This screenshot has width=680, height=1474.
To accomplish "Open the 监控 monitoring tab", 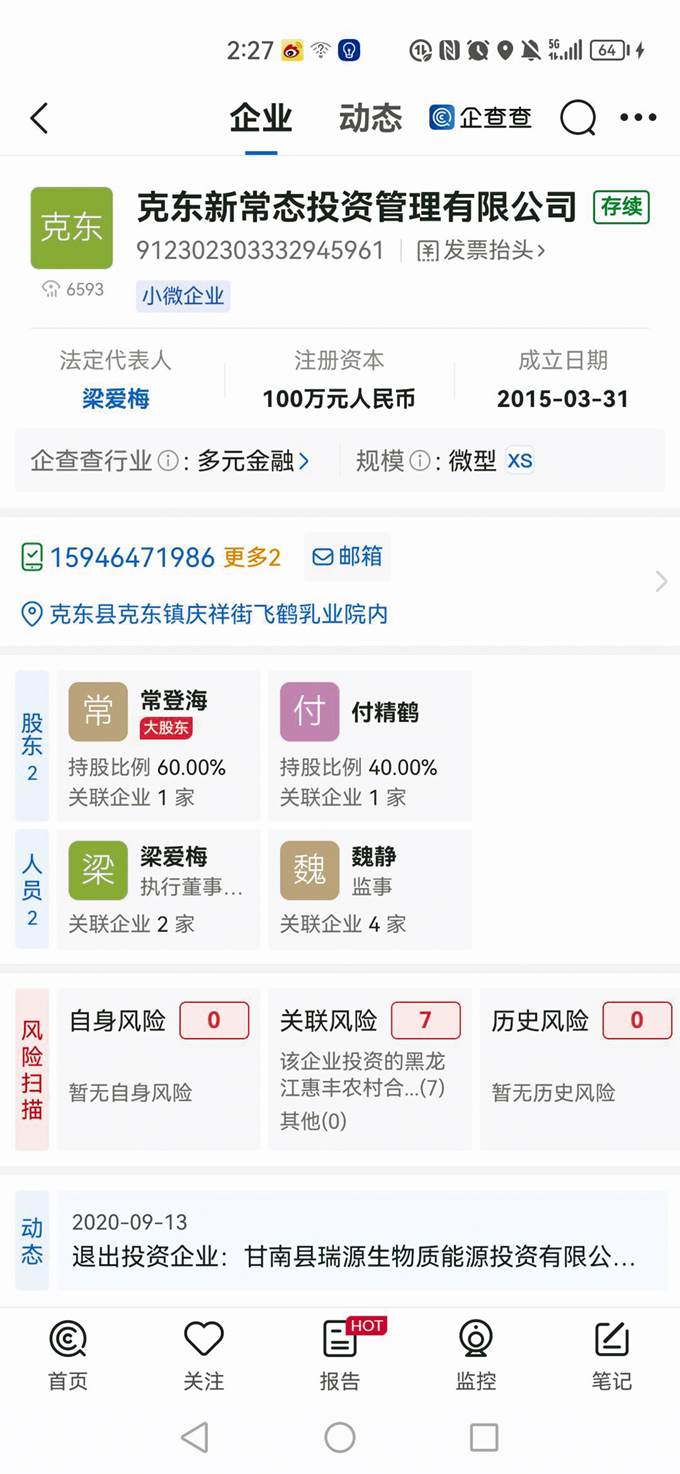I will [x=476, y=1355].
